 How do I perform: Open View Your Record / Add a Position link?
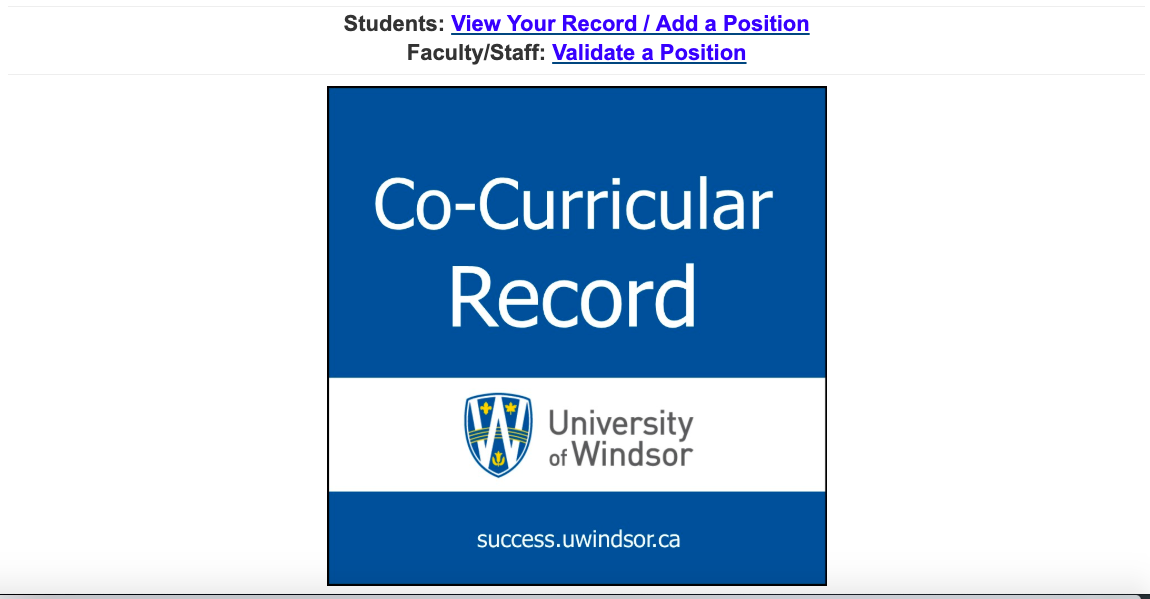coord(629,23)
